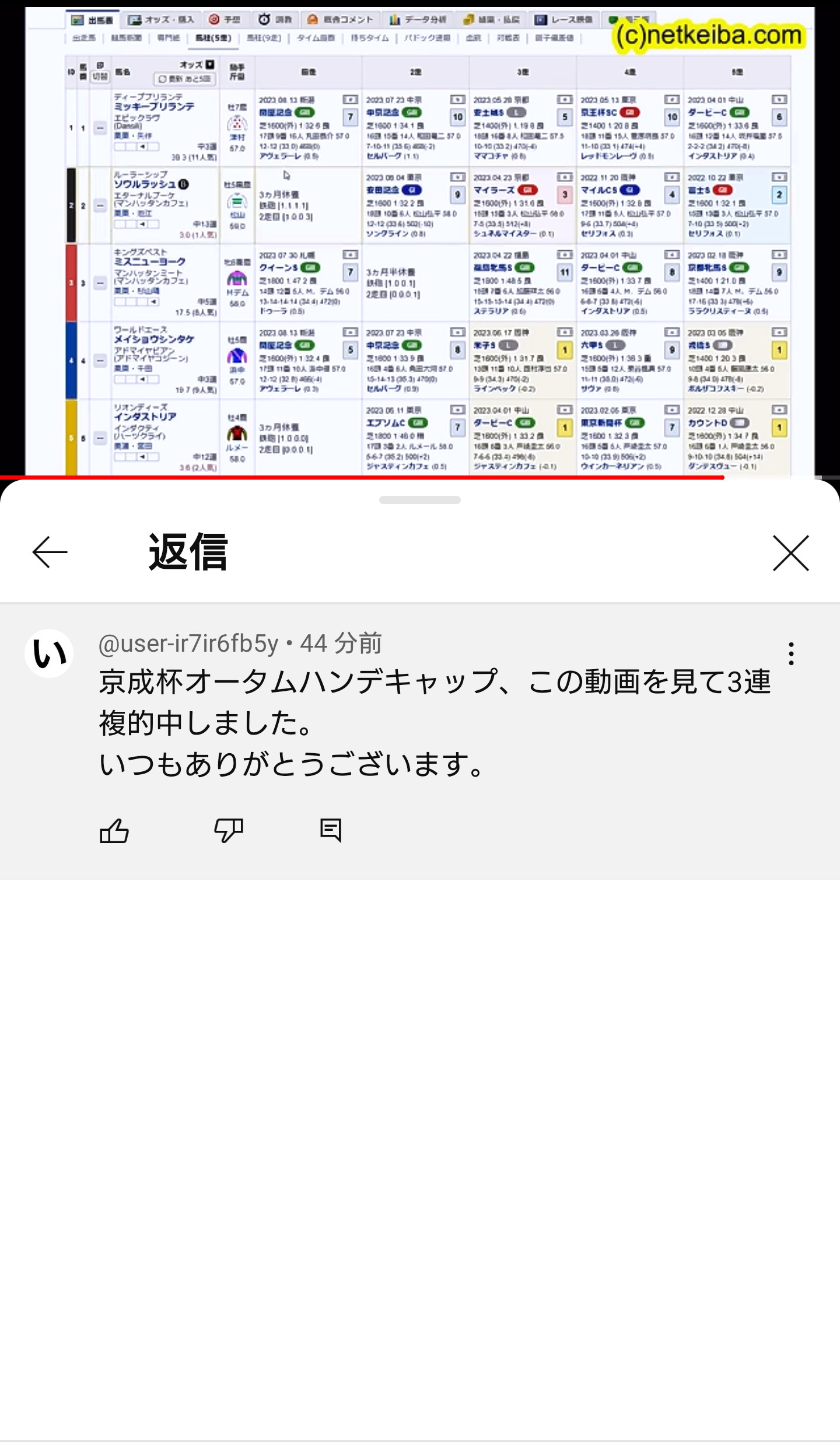Like the comment by @user-ir7ir6fb5y
This screenshot has width=840, height=1444.
click(x=114, y=830)
